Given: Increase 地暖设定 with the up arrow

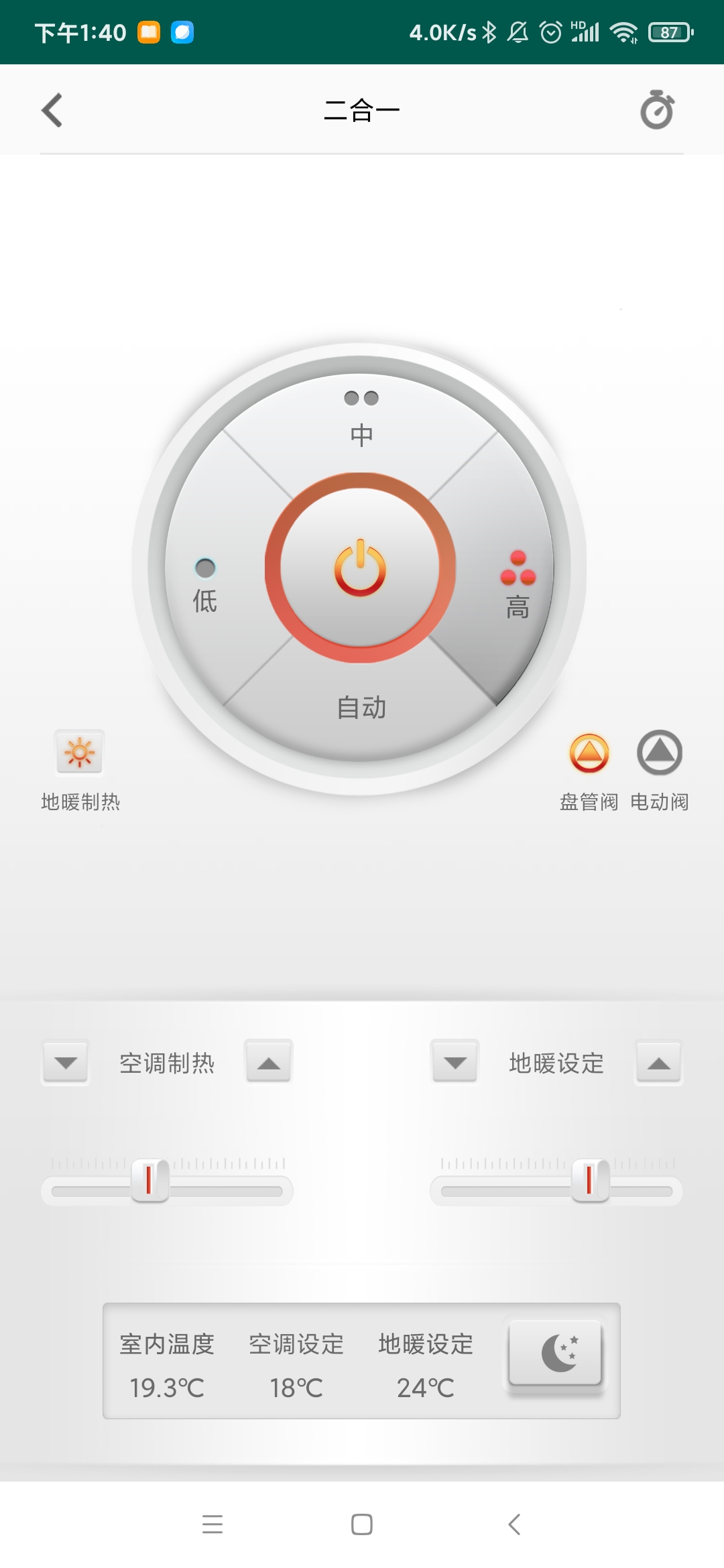Looking at the screenshot, I should pyautogui.click(x=658, y=1063).
